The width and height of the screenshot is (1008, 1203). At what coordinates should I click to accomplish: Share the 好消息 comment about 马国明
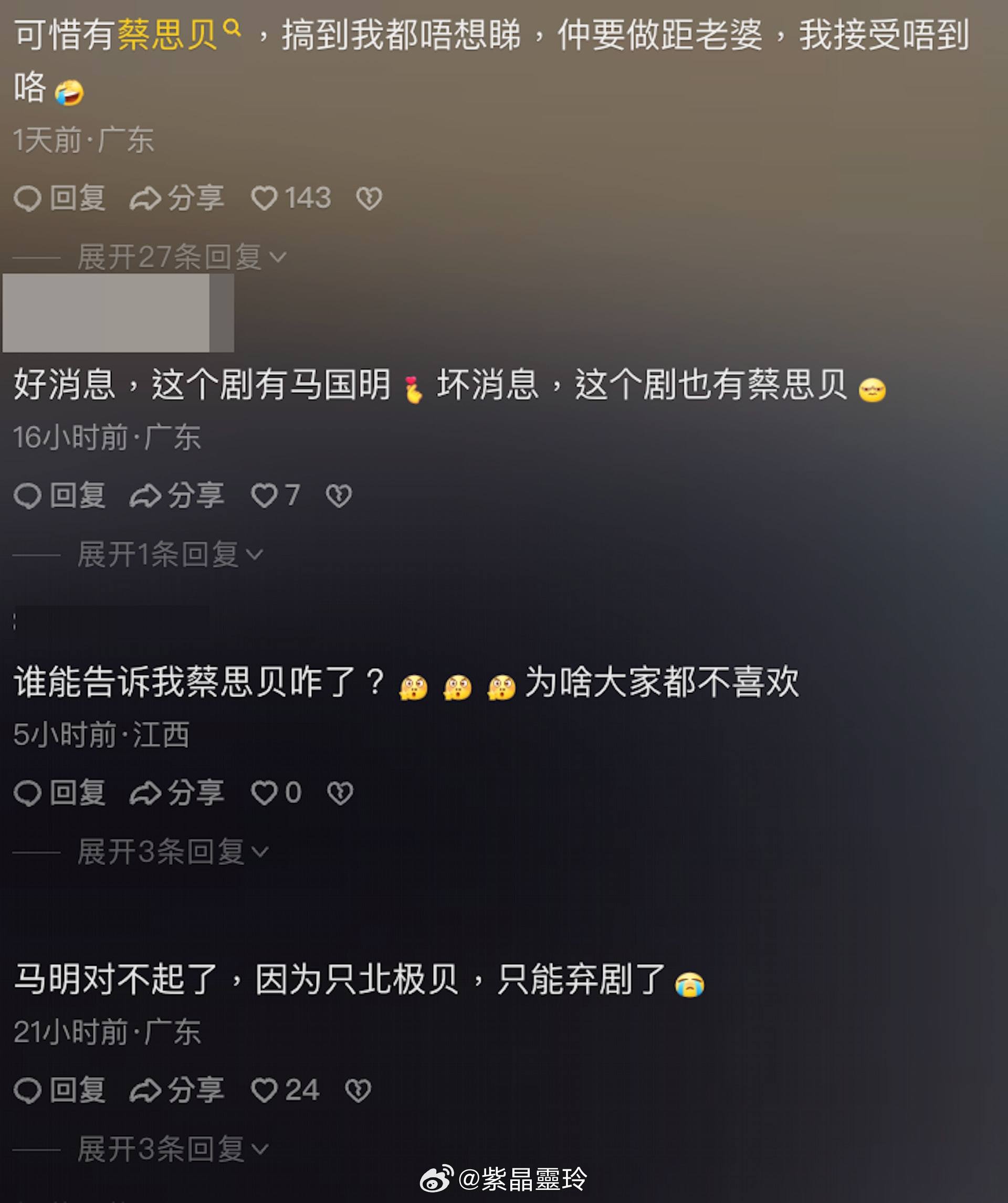pos(176,495)
